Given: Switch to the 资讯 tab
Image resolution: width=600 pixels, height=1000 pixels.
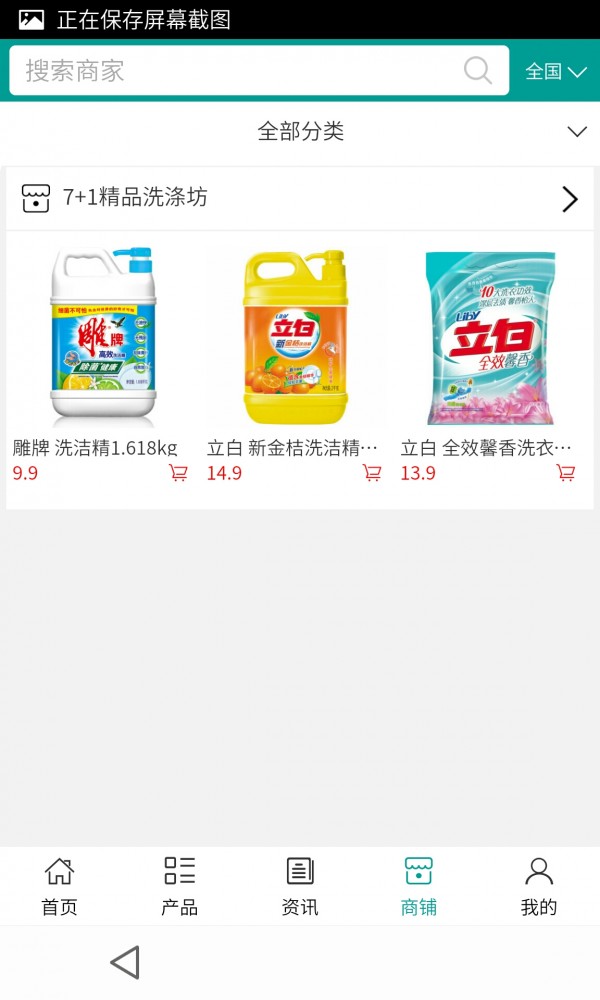Looking at the screenshot, I should [x=300, y=886].
